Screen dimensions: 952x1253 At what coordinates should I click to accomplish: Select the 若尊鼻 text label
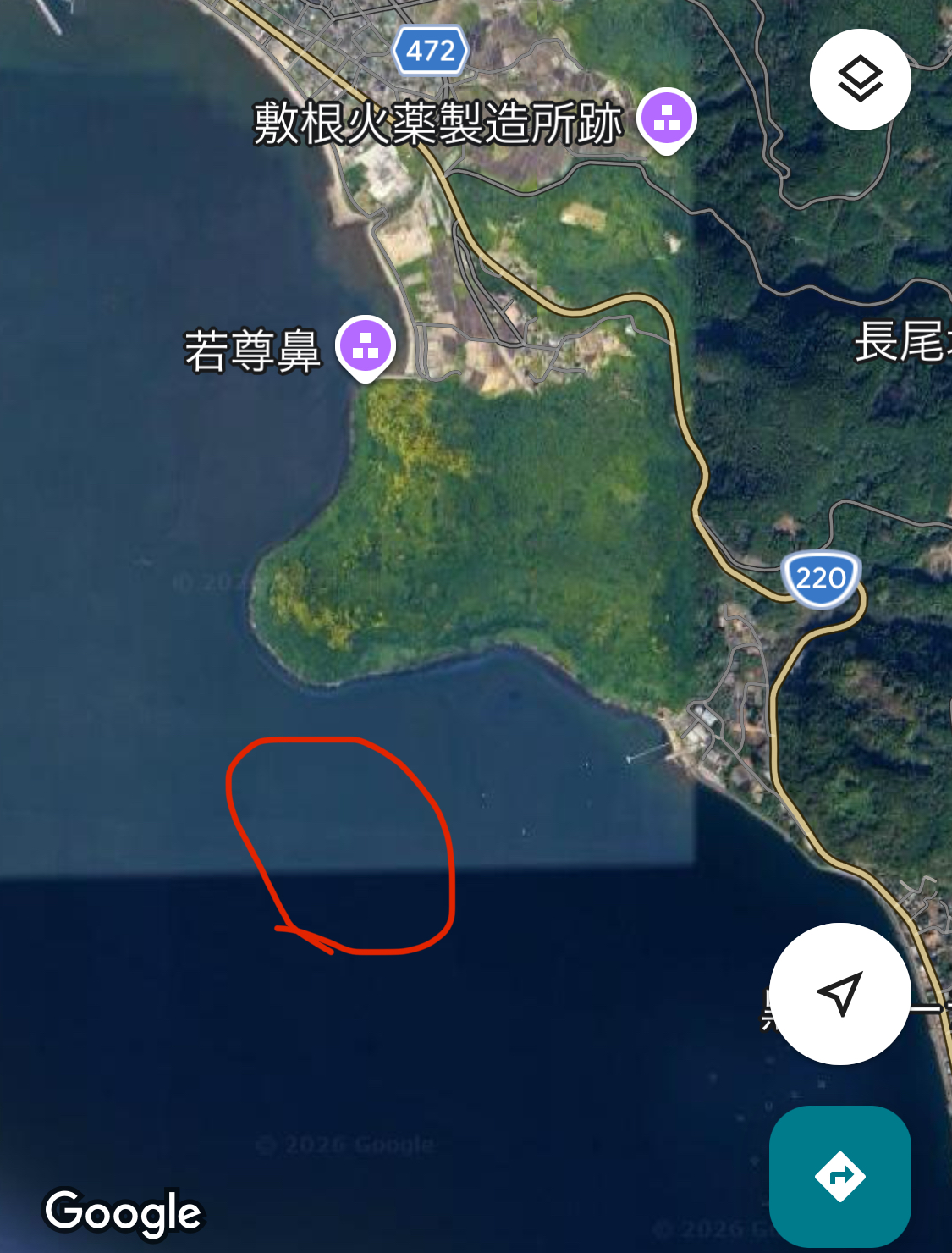[254, 348]
